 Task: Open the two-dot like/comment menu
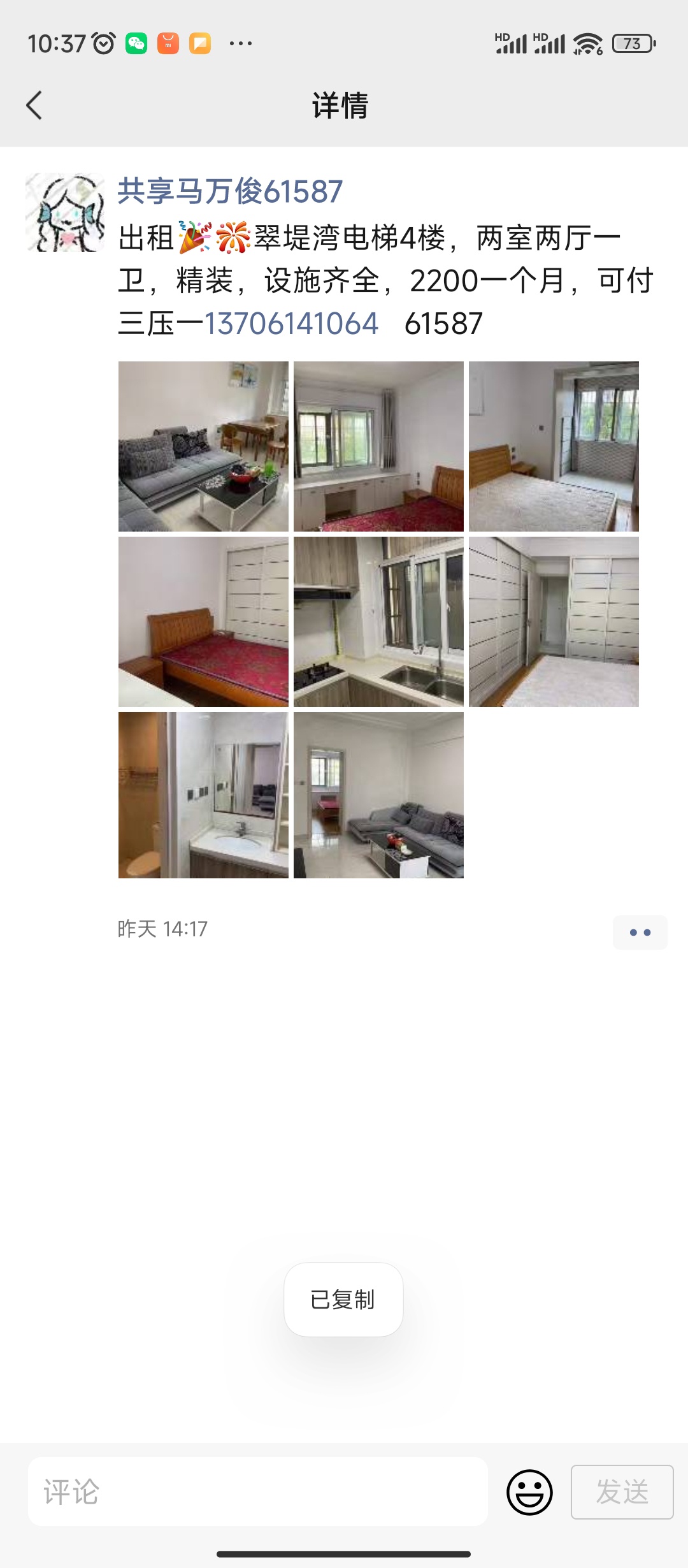[x=640, y=933]
